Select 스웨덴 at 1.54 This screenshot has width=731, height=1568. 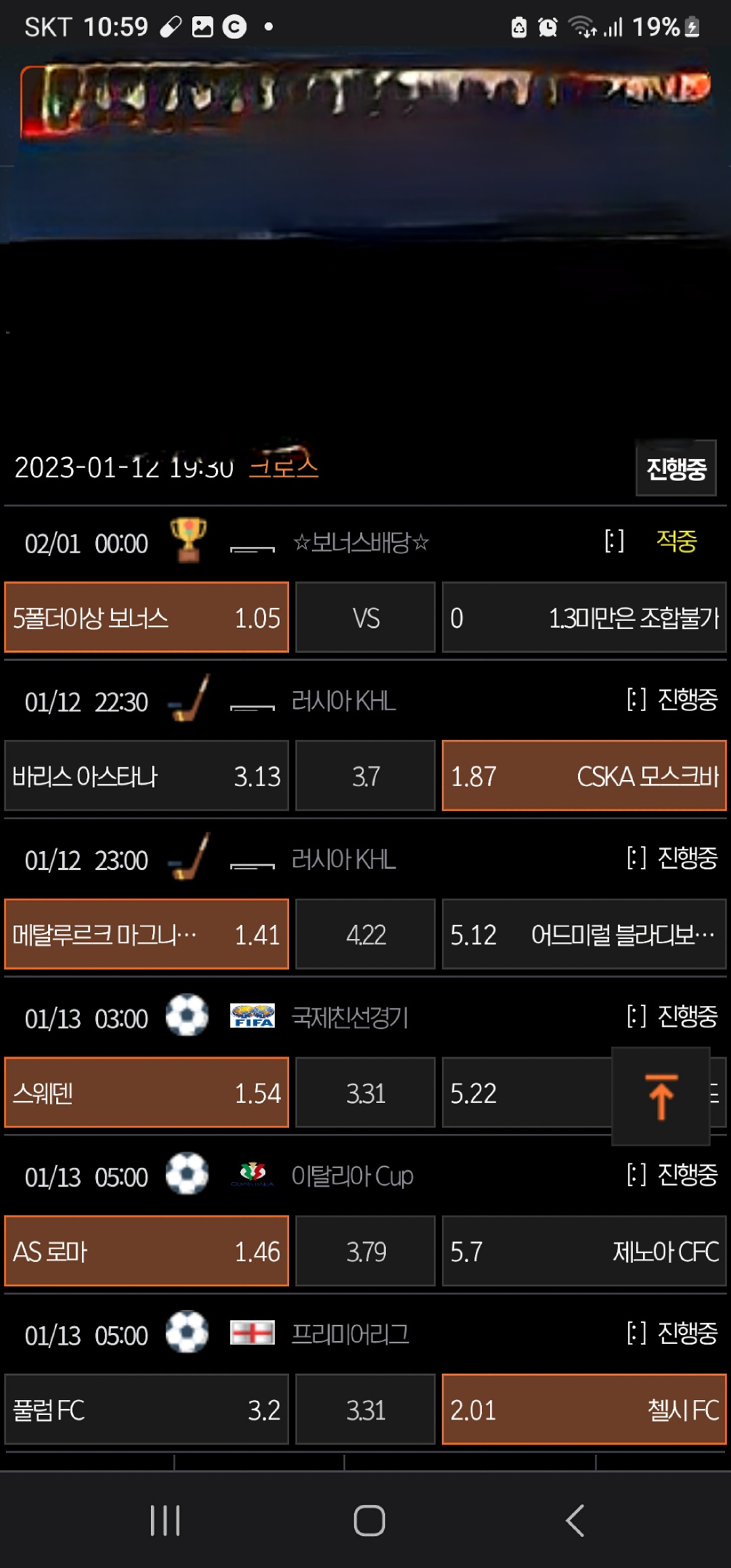click(x=146, y=1093)
